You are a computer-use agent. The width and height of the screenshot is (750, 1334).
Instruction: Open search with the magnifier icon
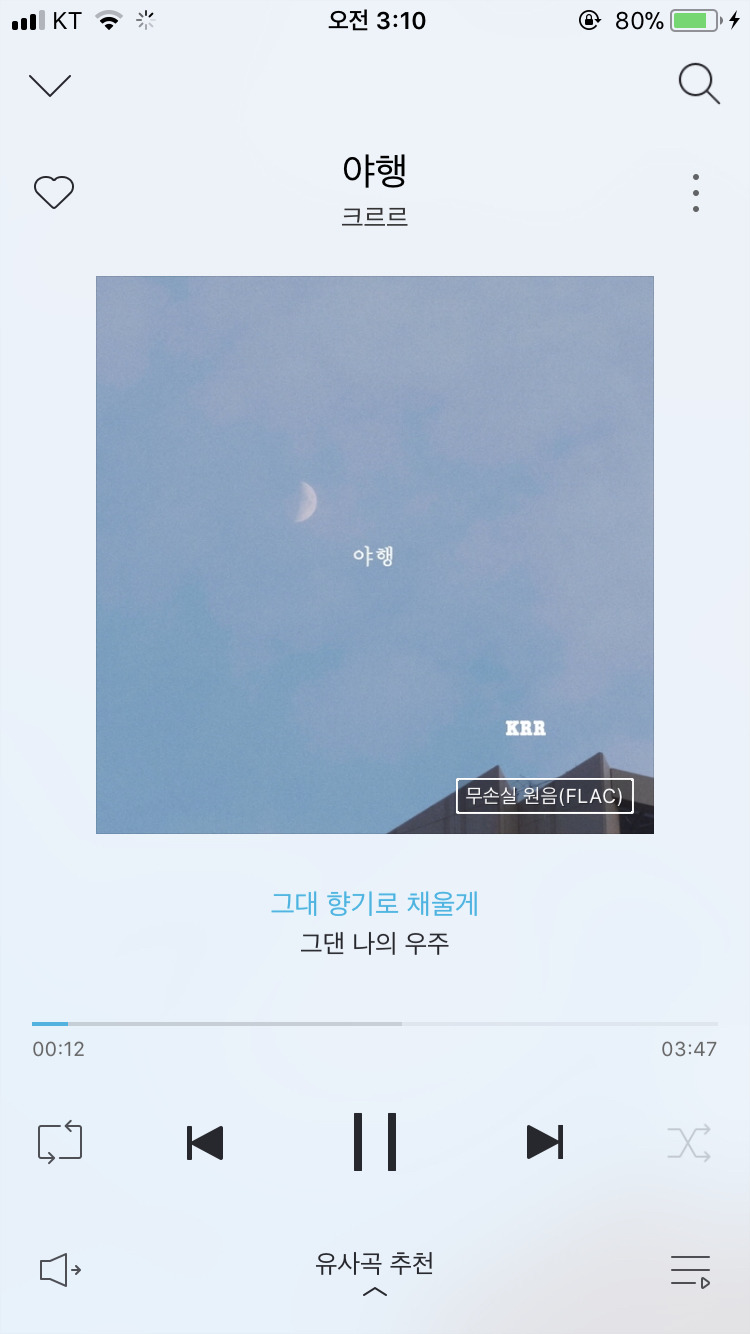click(x=698, y=84)
